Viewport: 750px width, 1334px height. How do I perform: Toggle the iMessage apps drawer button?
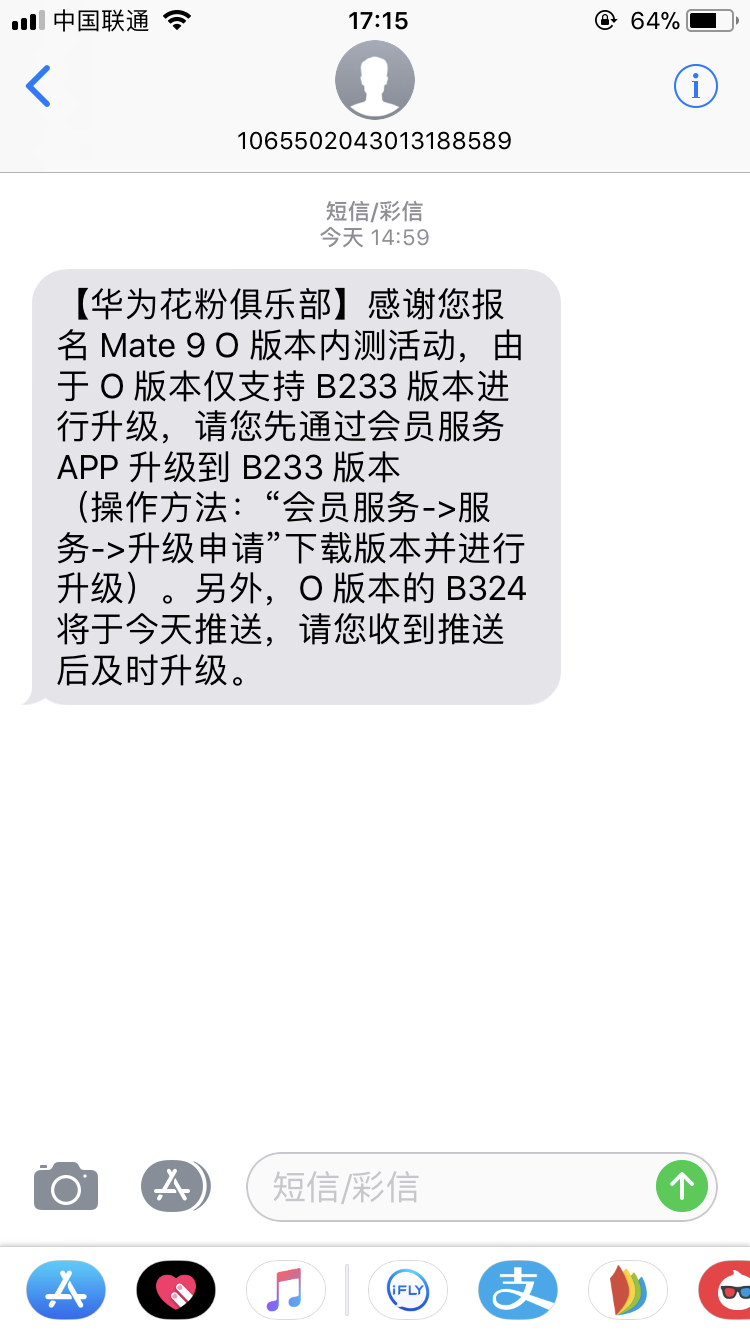(x=175, y=1186)
